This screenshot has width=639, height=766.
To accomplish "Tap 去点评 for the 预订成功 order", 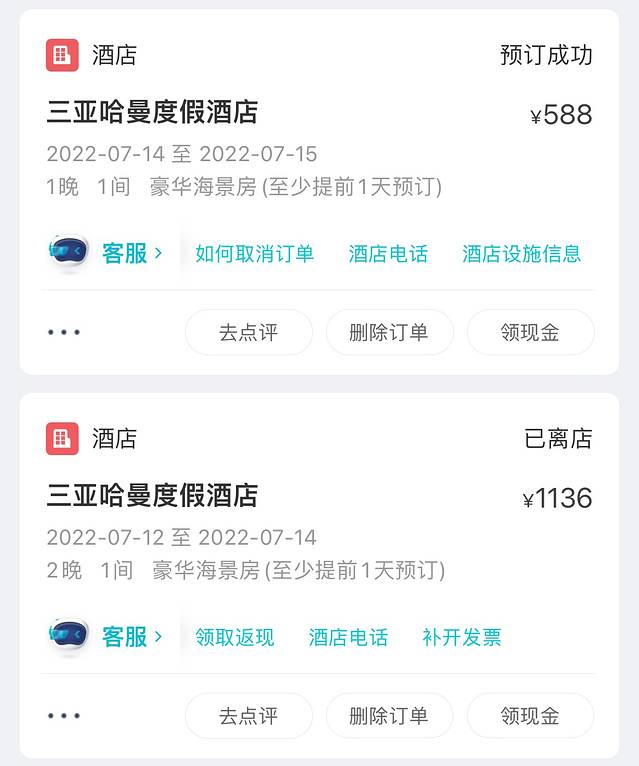I will (x=249, y=332).
